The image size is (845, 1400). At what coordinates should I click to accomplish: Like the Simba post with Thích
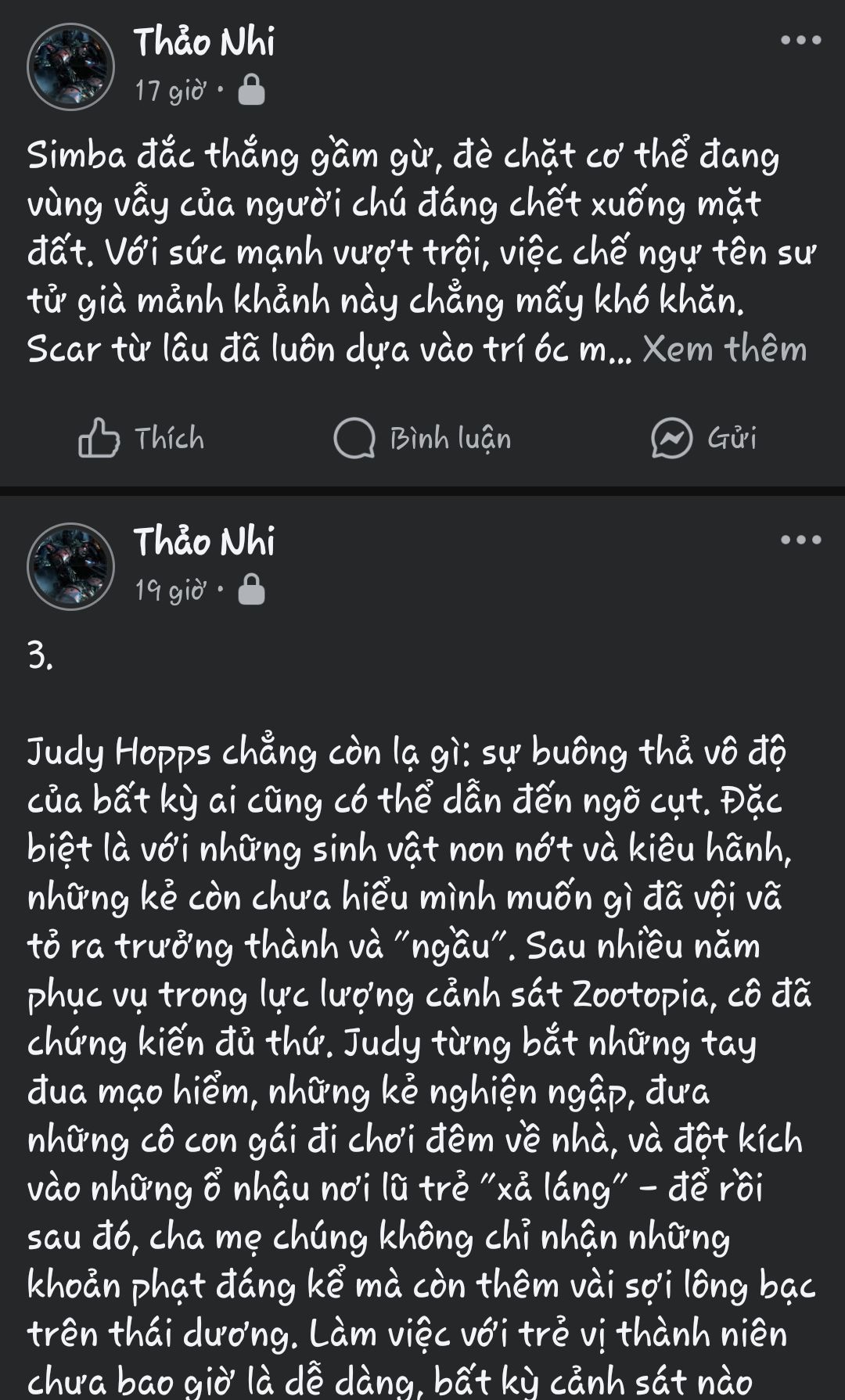[142, 438]
